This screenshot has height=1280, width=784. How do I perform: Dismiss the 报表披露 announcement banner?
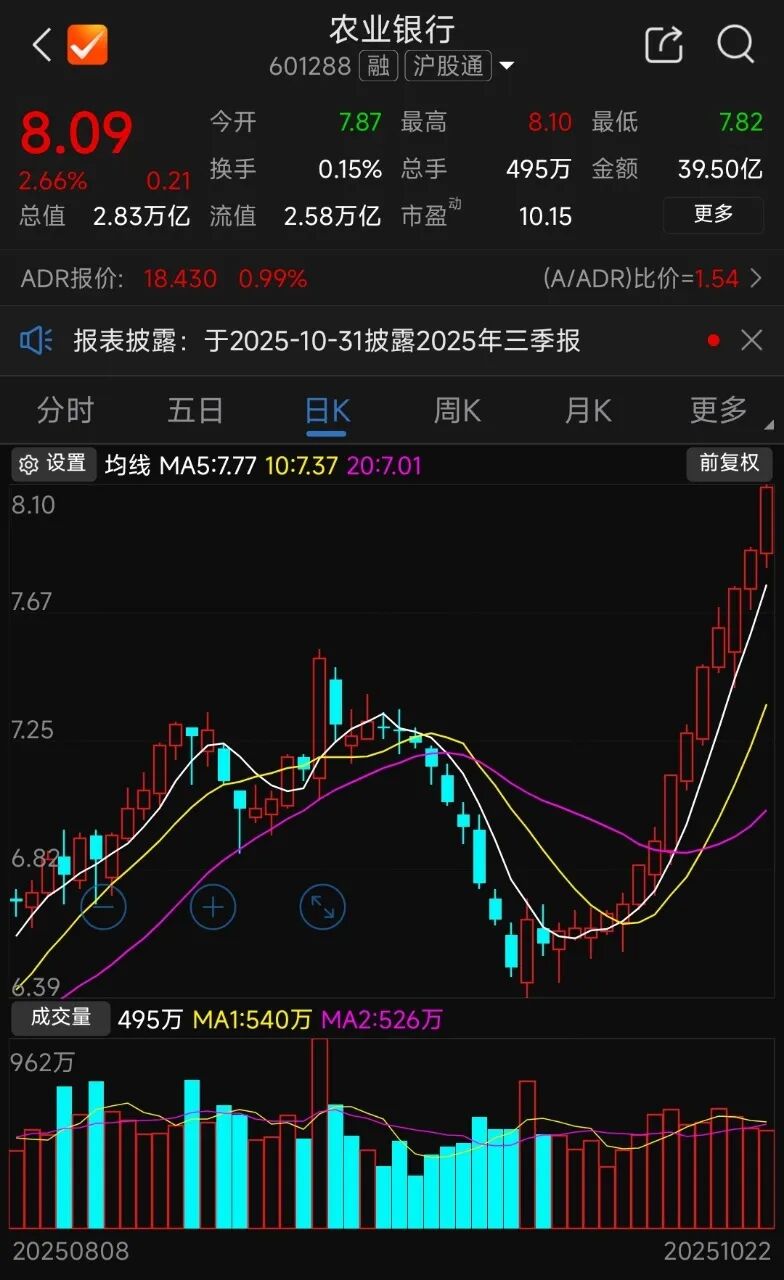tap(752, 341)
